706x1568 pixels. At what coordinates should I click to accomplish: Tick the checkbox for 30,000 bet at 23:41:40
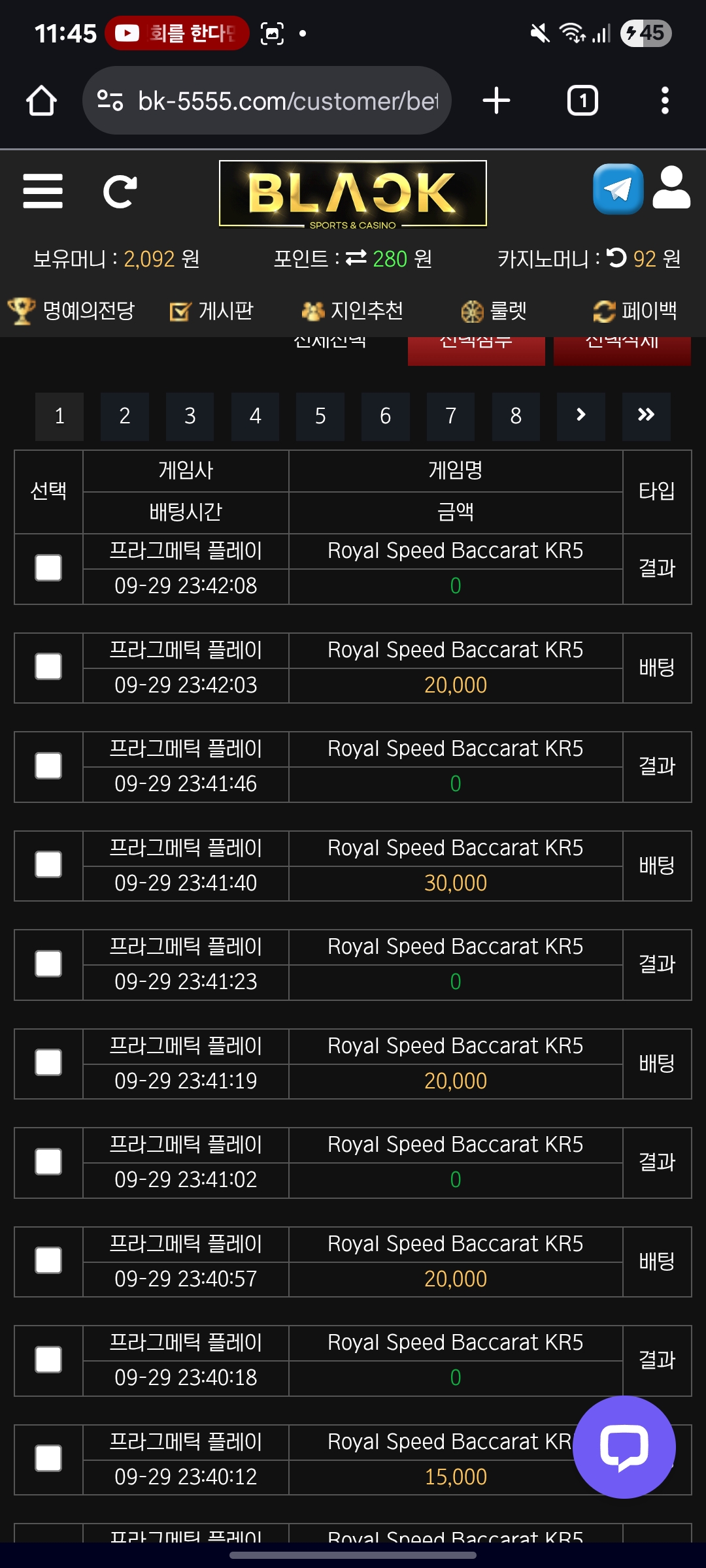48,865
